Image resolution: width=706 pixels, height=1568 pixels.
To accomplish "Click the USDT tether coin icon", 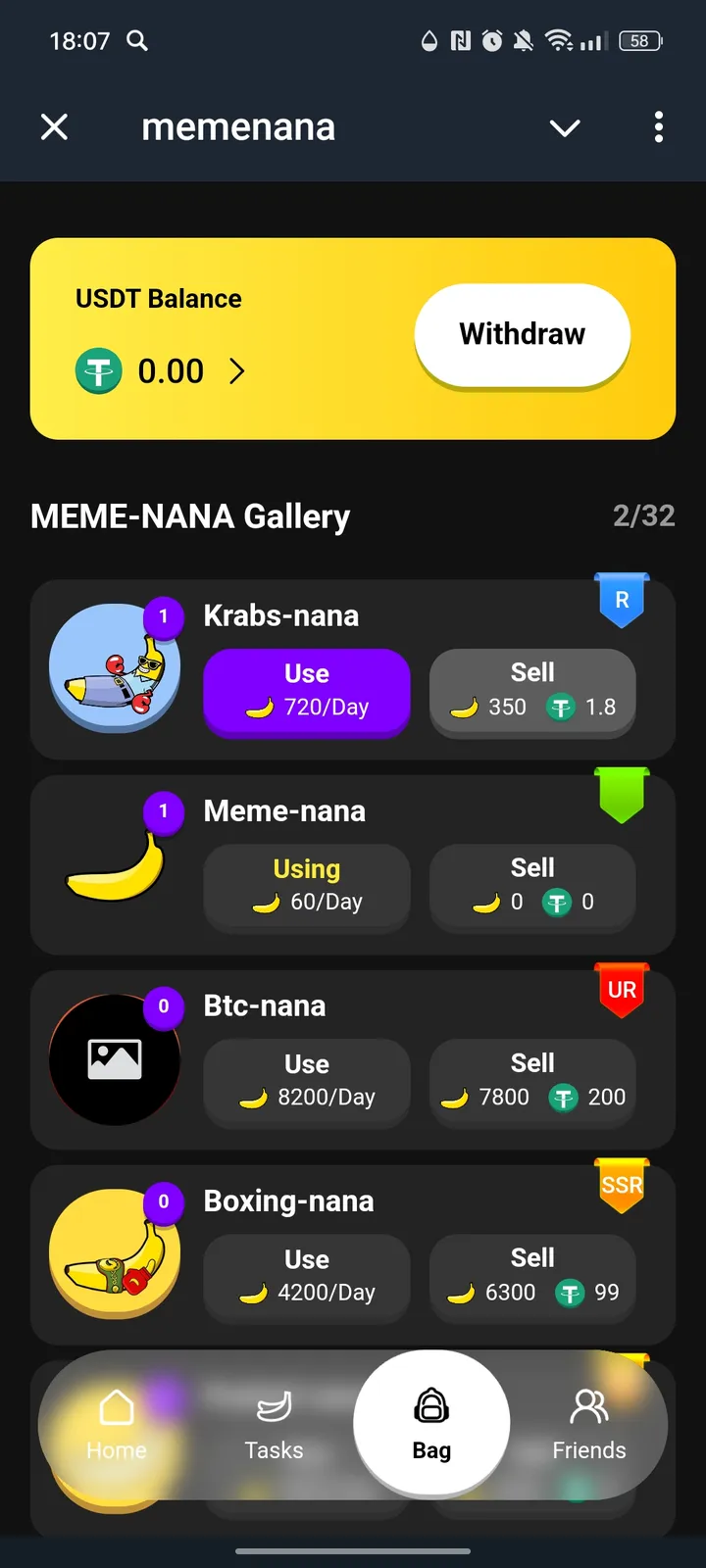I will [98, 370].
